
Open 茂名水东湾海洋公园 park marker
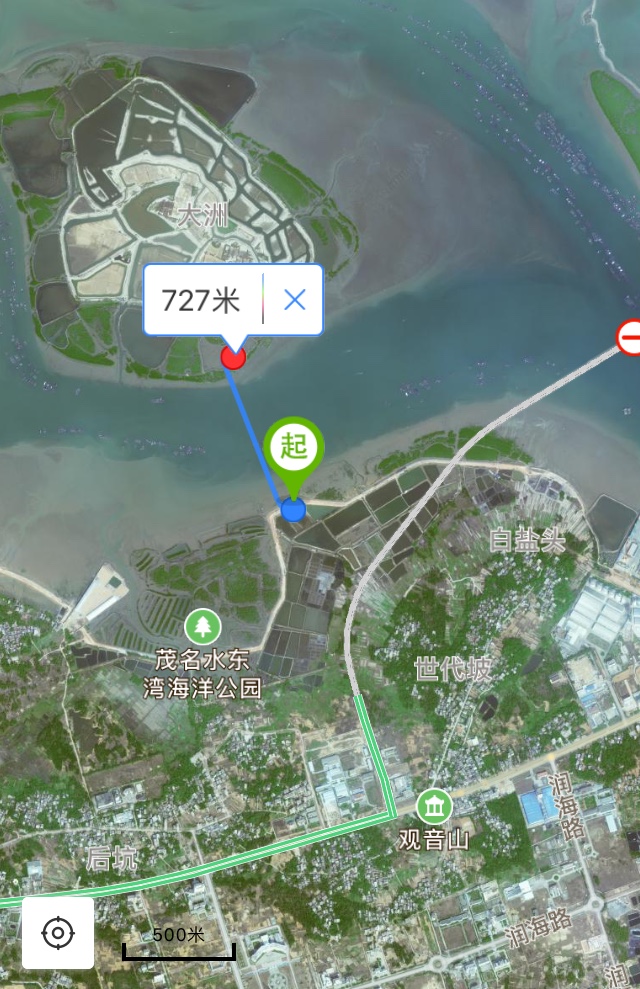204,627
